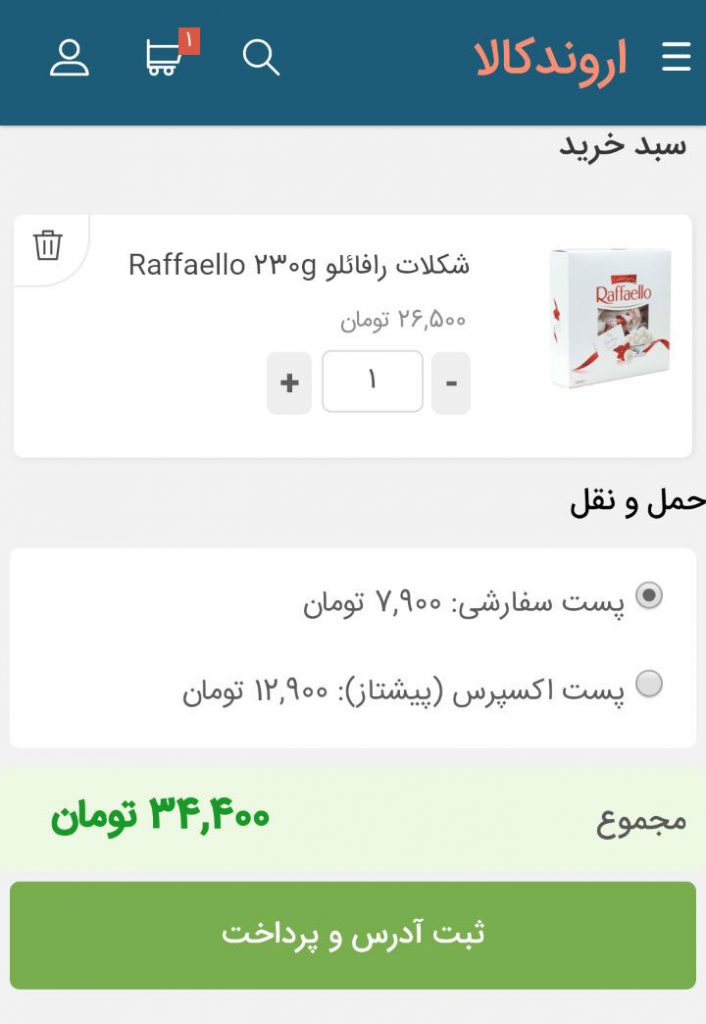Select express post shipping for 12,900 Toman

649,684
